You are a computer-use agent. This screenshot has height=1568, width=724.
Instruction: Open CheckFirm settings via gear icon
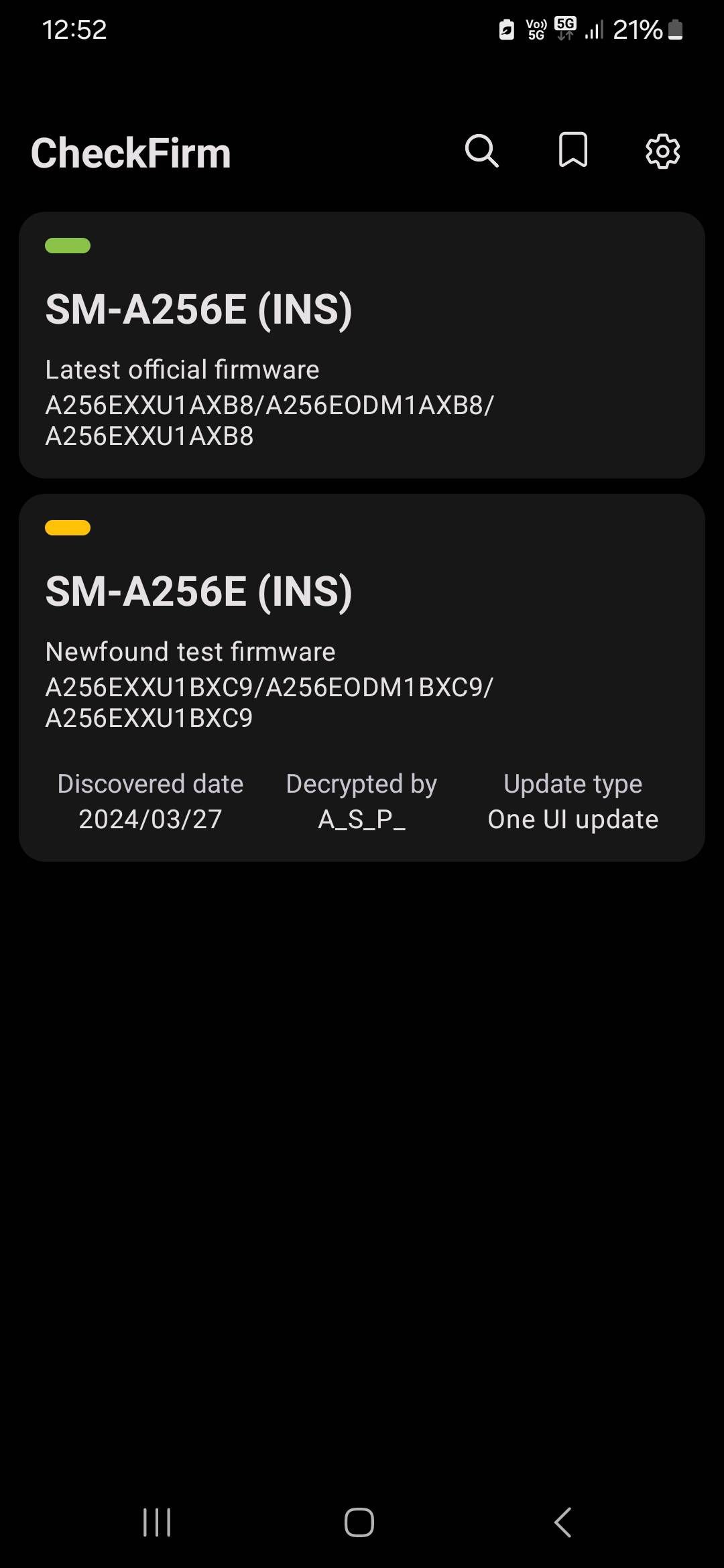coord(661,151)
